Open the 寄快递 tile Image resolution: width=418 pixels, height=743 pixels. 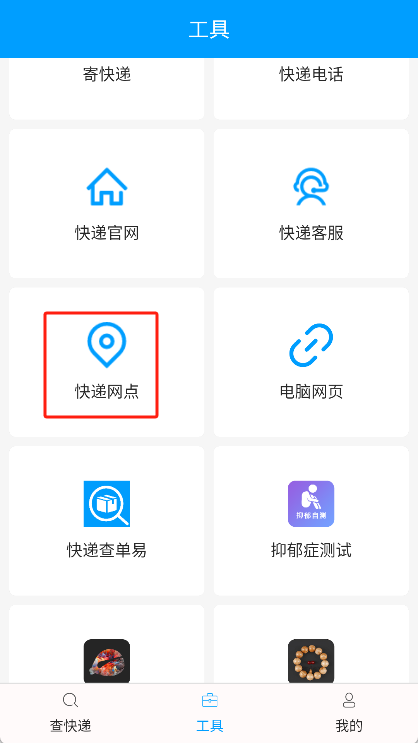point(107,89)
